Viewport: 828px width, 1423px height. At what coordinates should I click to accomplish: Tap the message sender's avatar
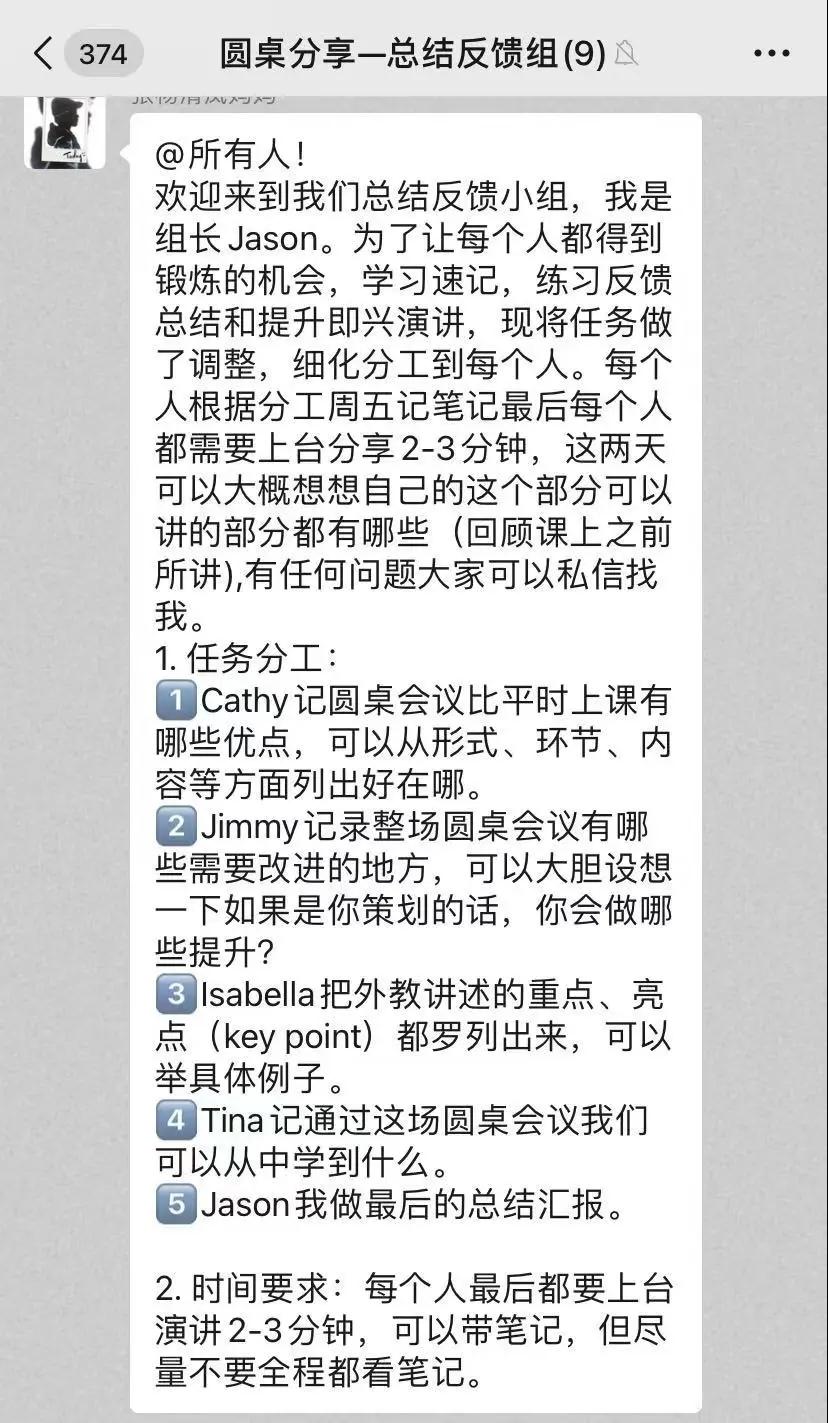pyautogui.click(x=65, y=132)
